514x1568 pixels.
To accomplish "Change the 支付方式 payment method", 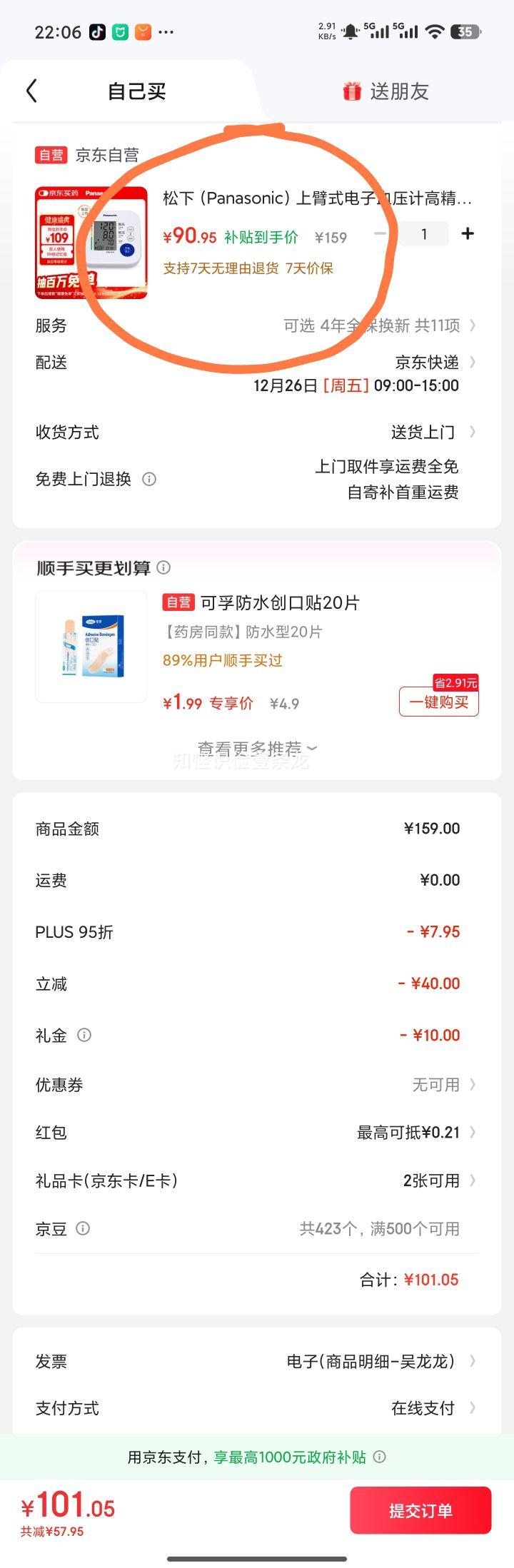I will [257, 1408].
